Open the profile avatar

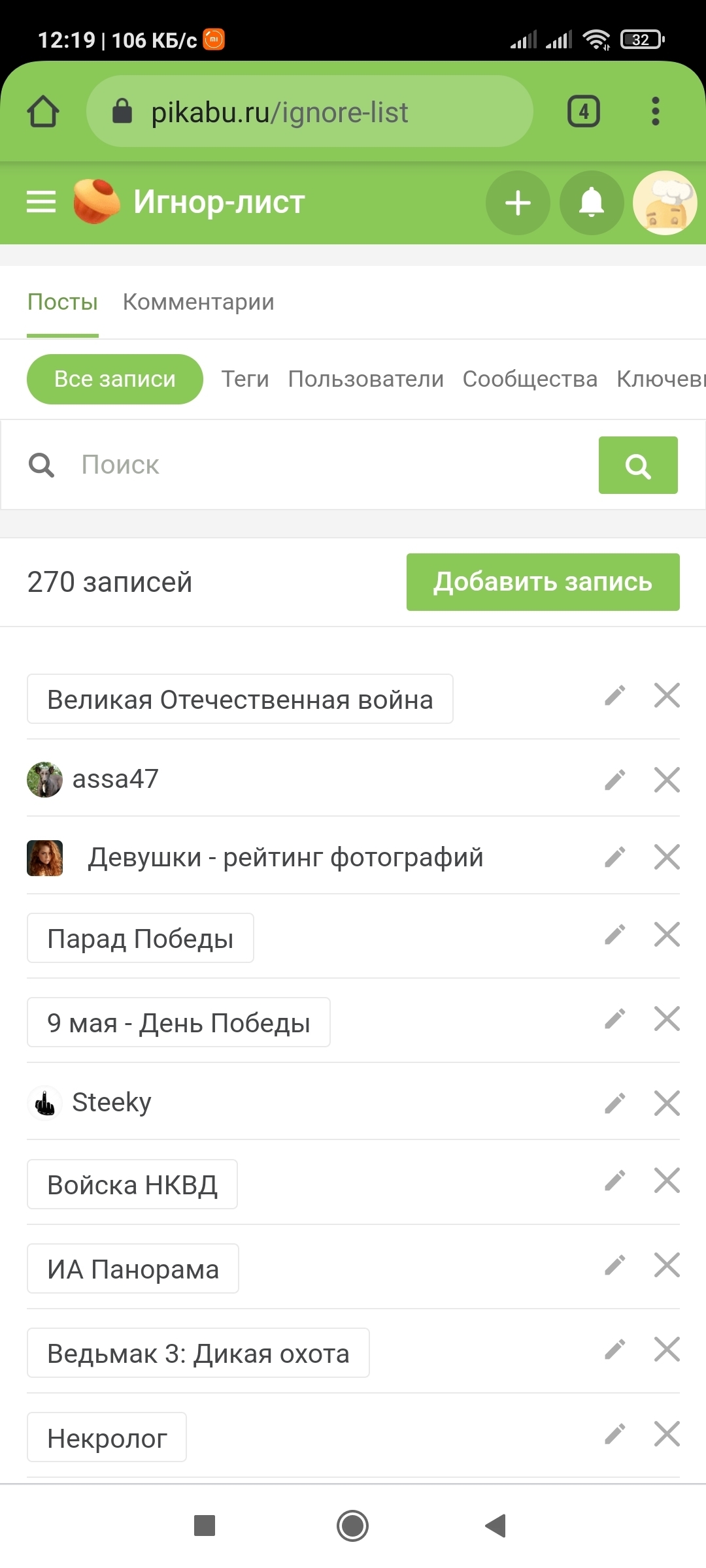tap(665, 203)
